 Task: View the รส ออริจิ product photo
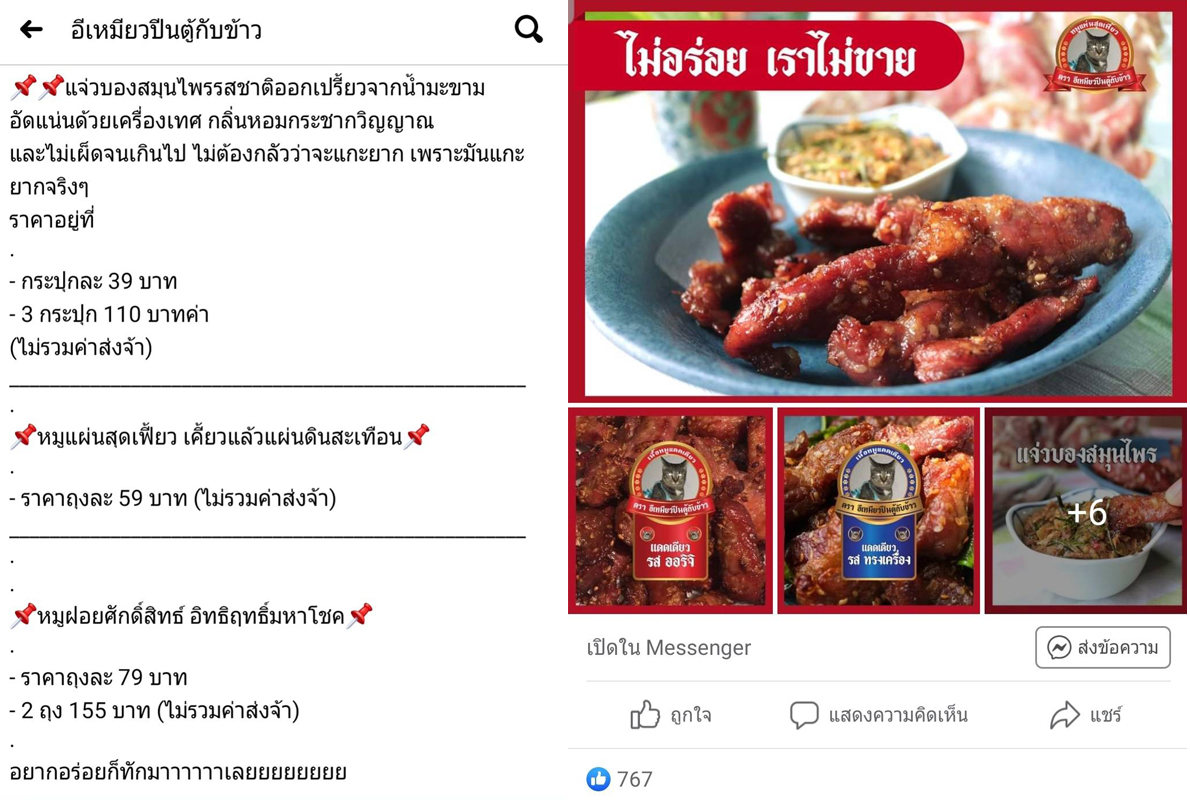pos(670,510)
